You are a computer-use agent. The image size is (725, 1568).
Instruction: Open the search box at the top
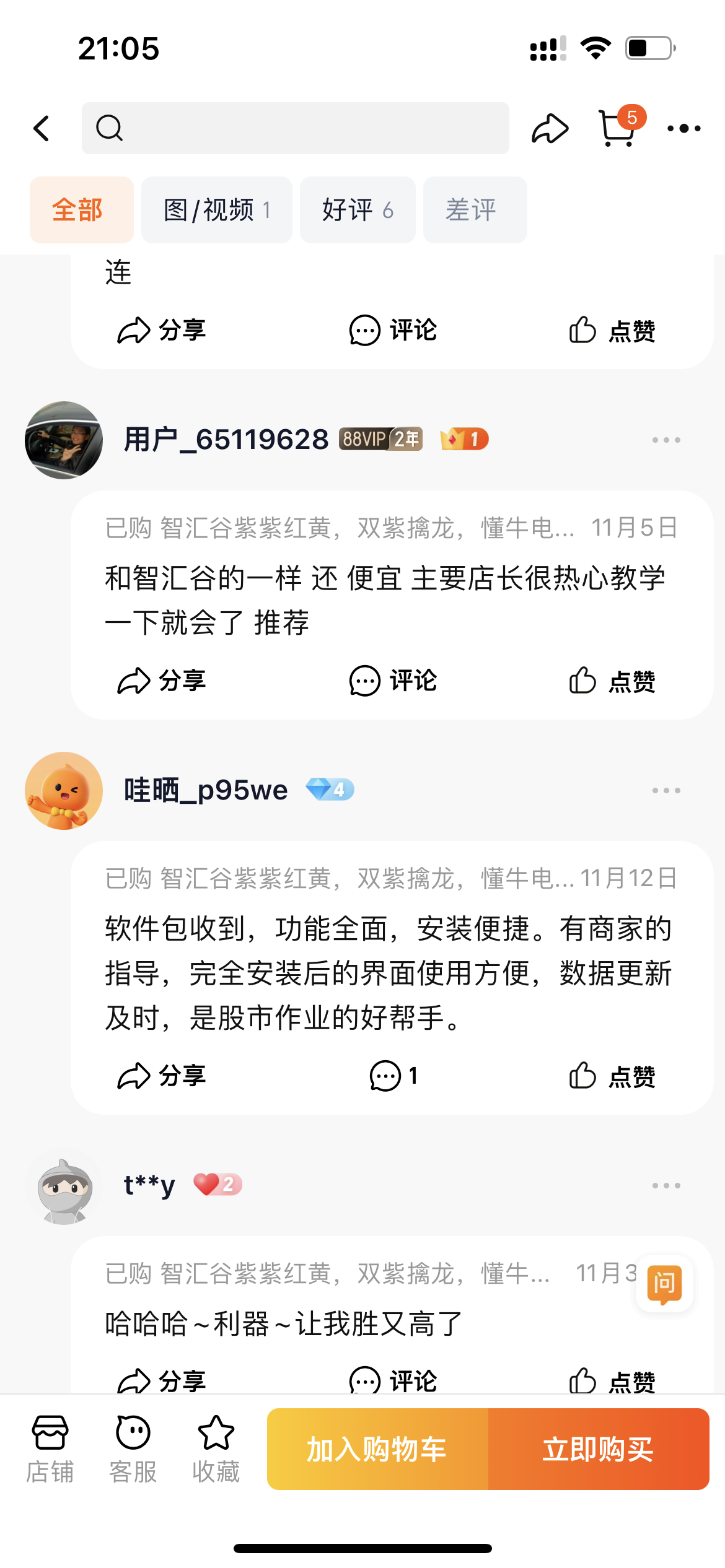point(295,128)
